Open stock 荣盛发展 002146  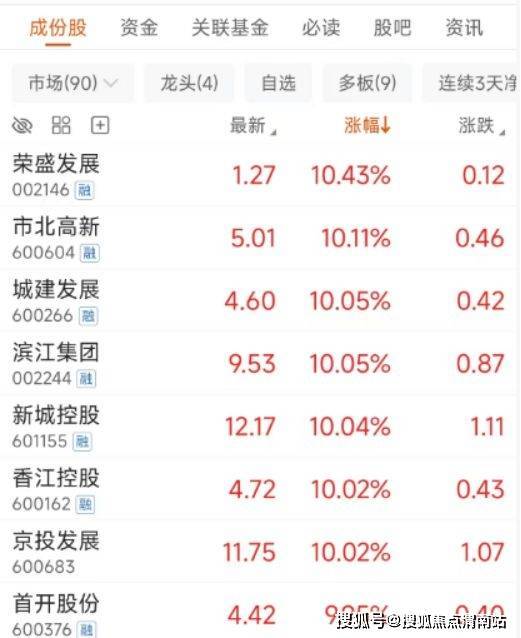coord(260,175)
